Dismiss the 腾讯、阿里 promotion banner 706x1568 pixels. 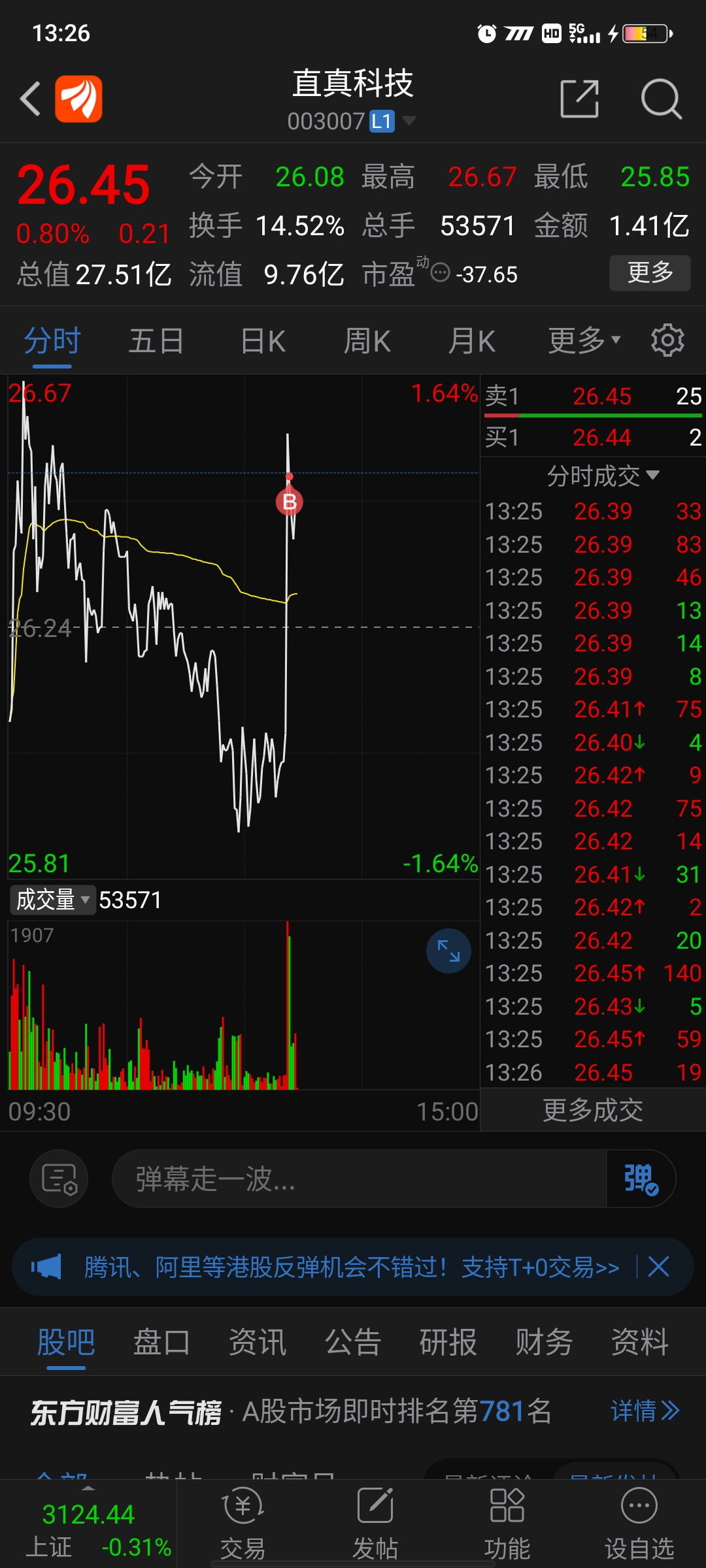[x=658, y=1267]
